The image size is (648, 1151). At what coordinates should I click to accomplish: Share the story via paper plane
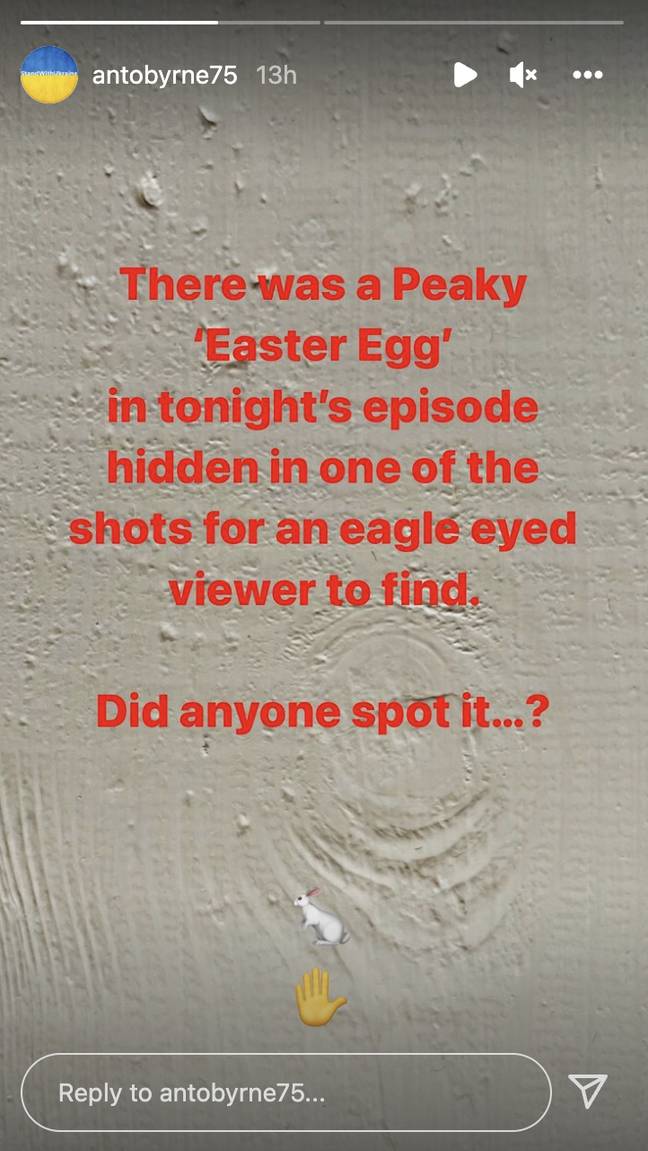(589, 1091)
